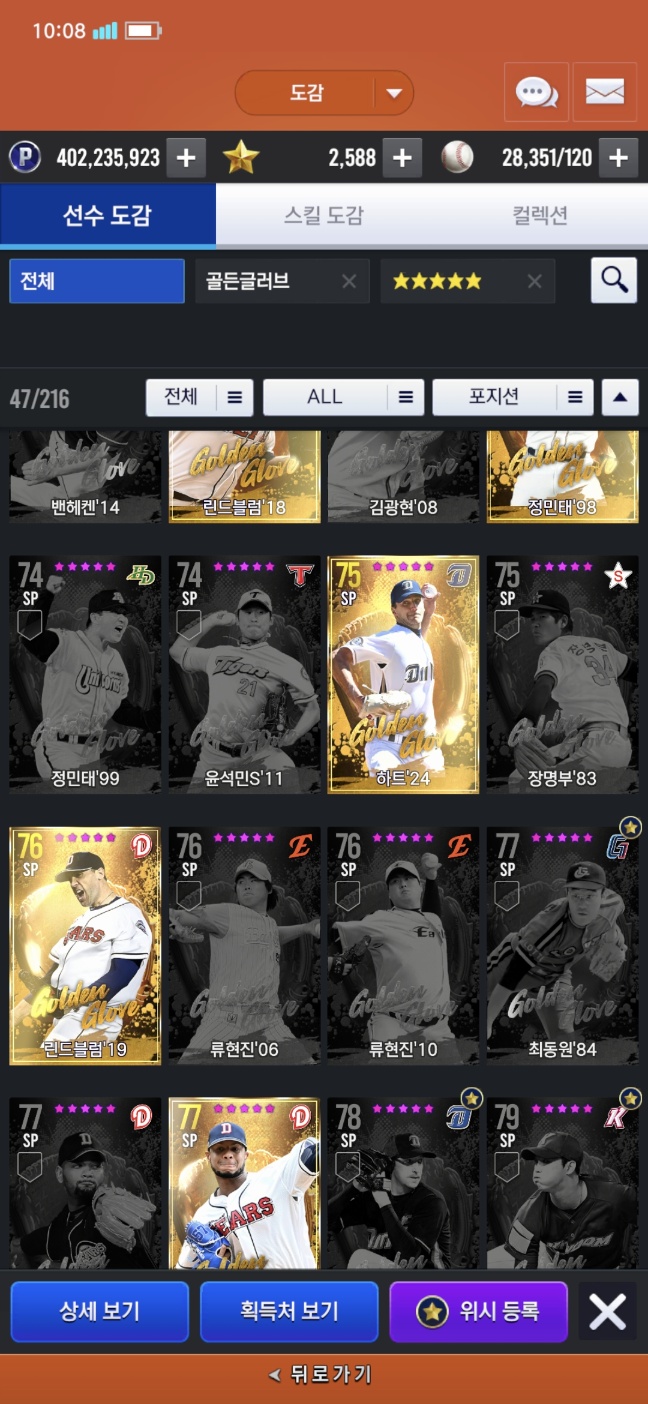Switch to the 컬렉션 tab
Image resolution: width=648 pixels, height=1404 pixels.
point(540,215)
